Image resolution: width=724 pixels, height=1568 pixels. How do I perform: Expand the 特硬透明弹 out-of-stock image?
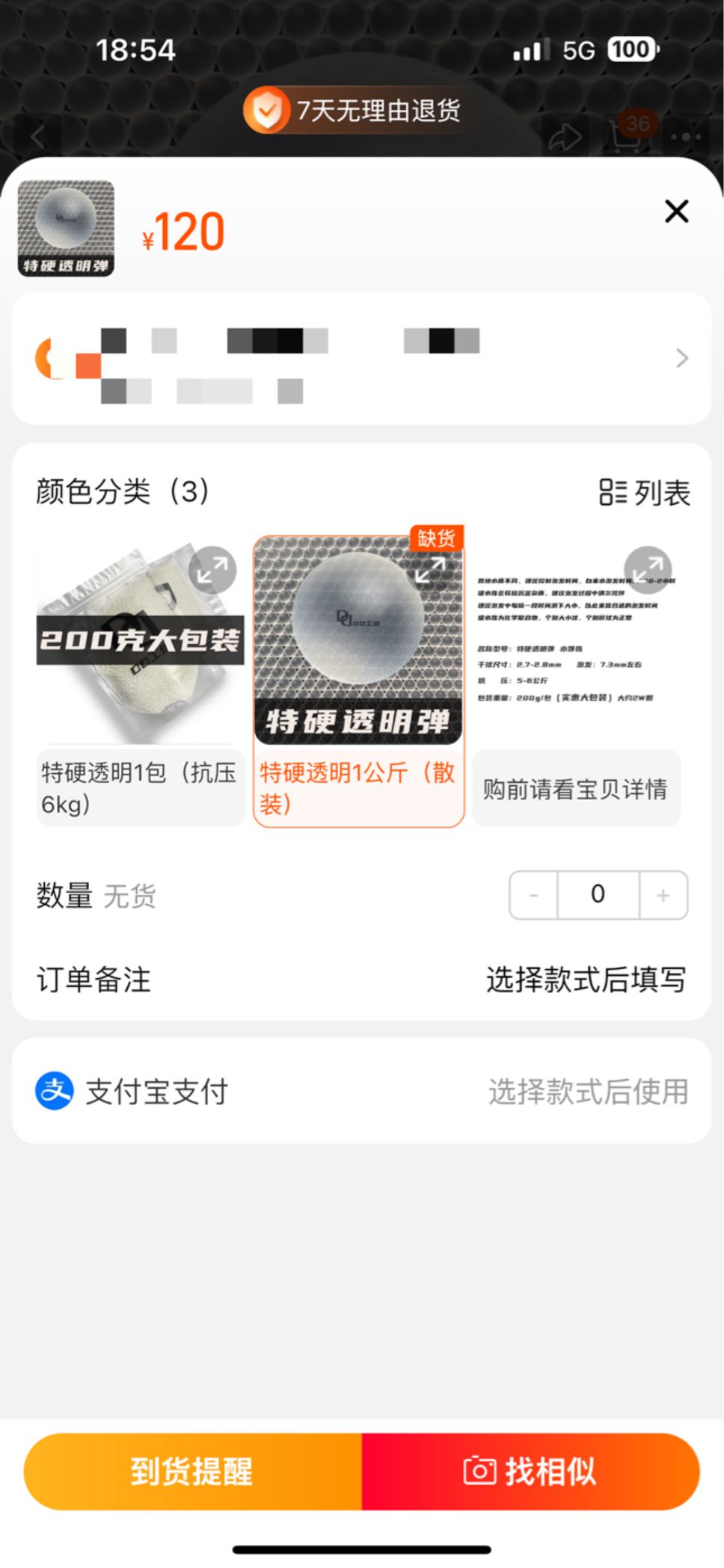430,571
